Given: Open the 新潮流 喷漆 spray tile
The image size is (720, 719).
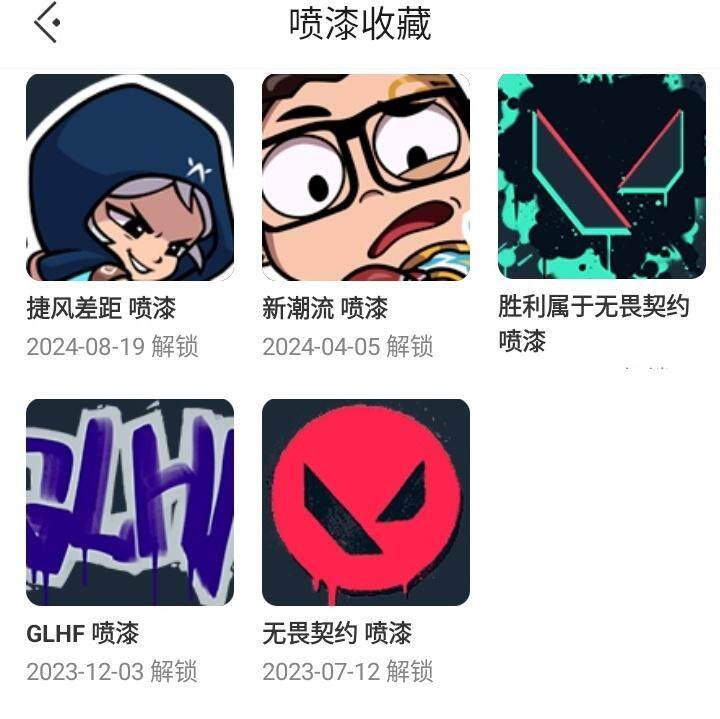Looking at the screenshot, I should pos(366,177).
